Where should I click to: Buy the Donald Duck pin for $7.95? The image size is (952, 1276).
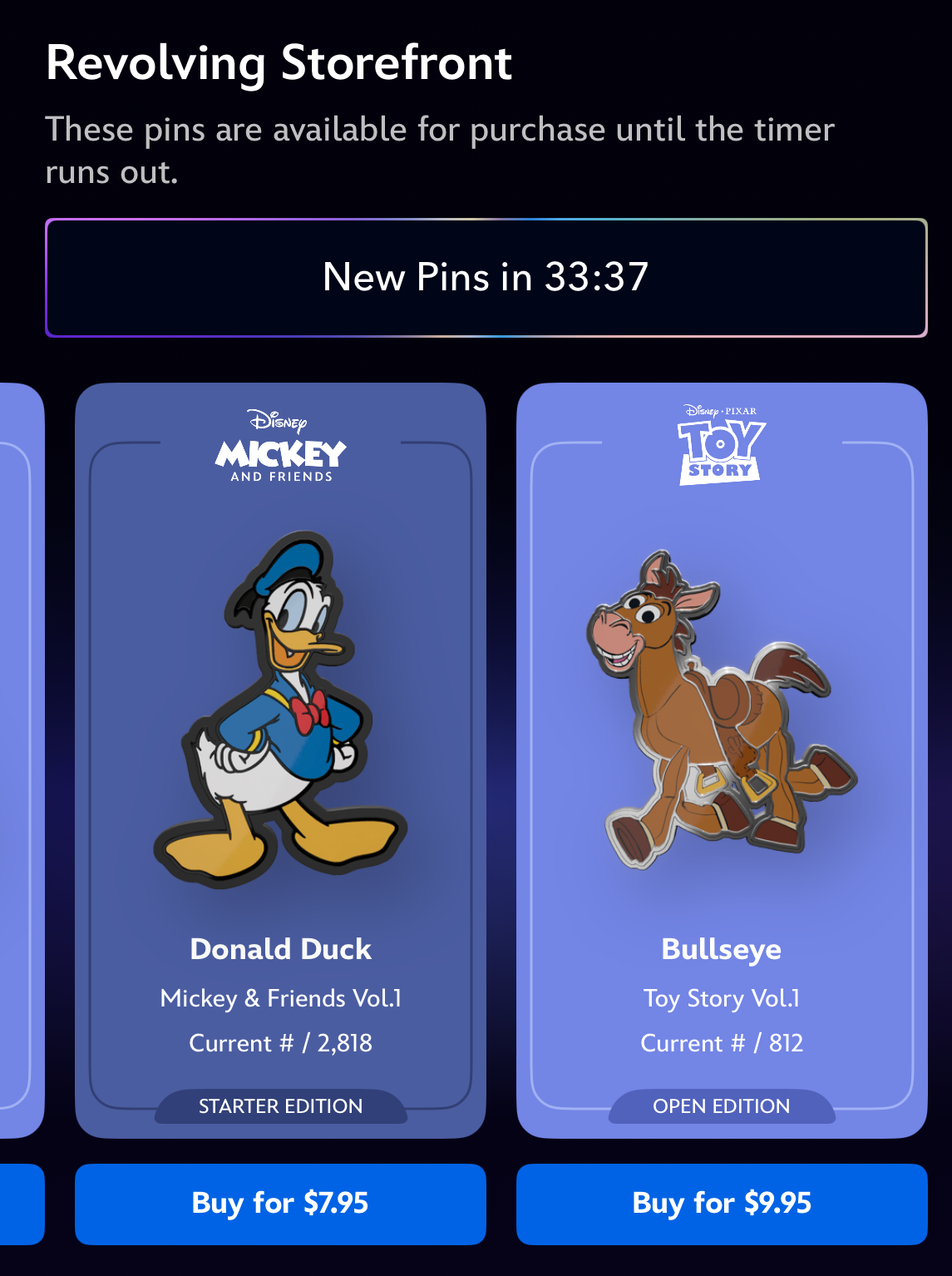click(x=280, y=1204)
